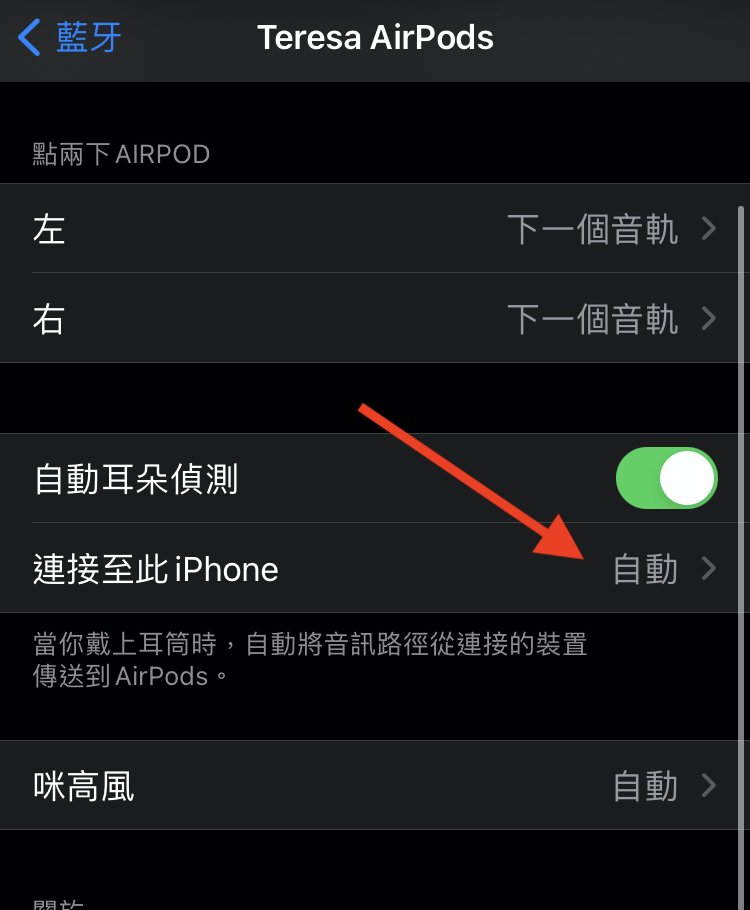The width and height of the screenshot is (750, 910).
Task: Open 右 AirPod double-tap setting
Action: [375, 319]
